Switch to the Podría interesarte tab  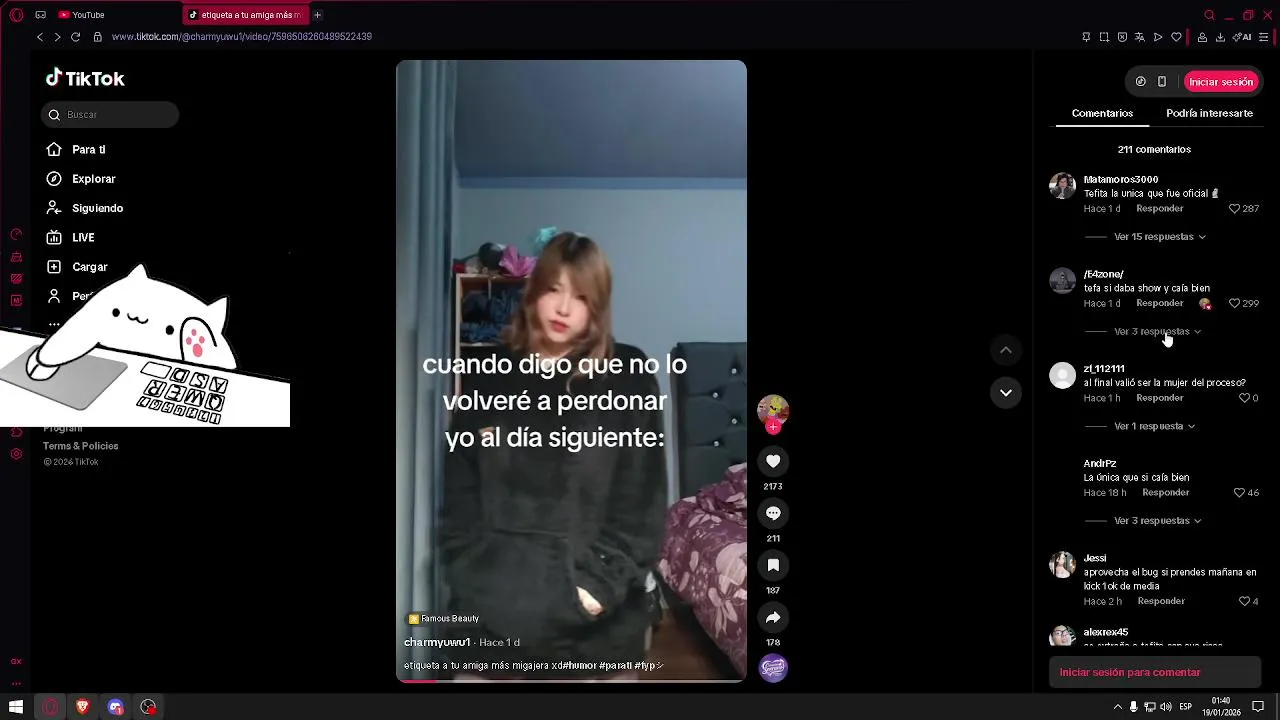point(1209,113)
